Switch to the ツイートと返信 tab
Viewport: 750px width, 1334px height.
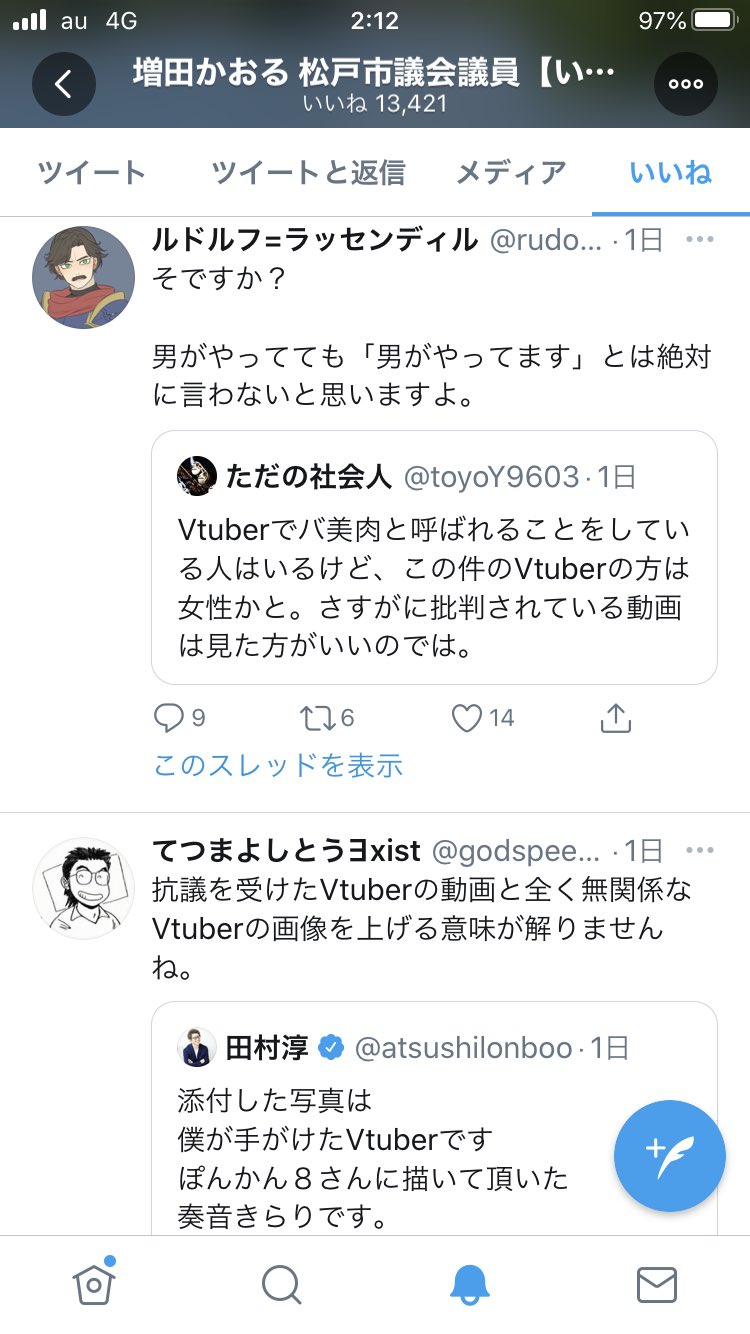(308, 173)
